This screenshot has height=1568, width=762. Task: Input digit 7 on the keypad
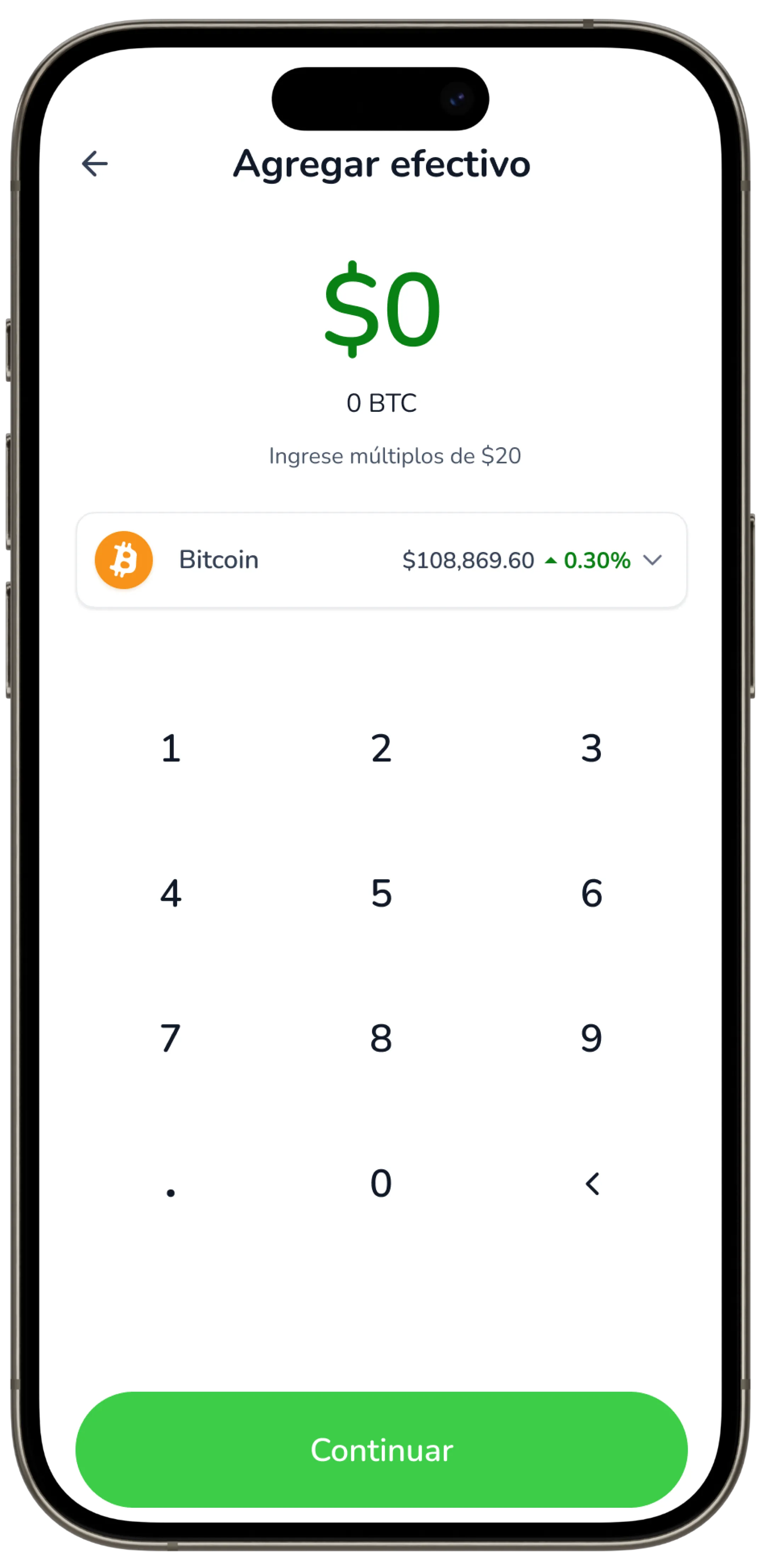click(170, 1038)
